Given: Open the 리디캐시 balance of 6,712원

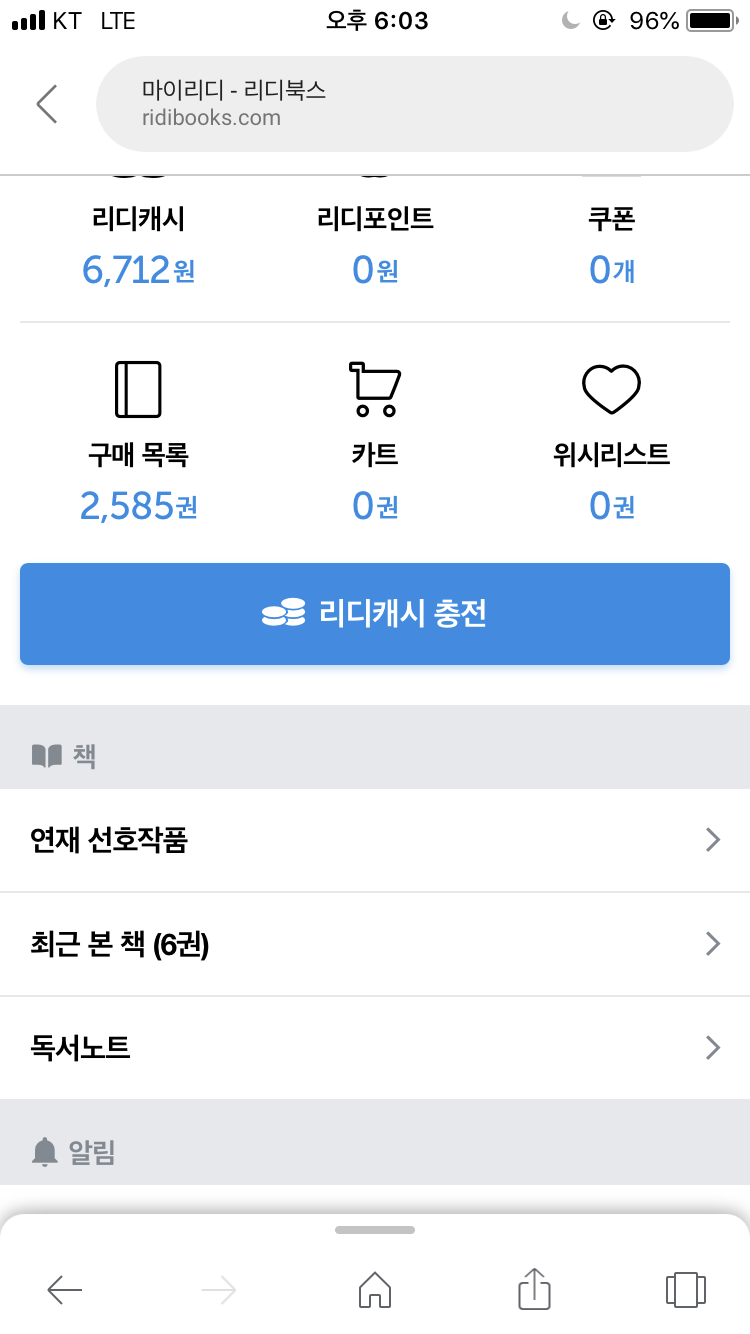Looking at the screenshot, I should tap(138, 245).
